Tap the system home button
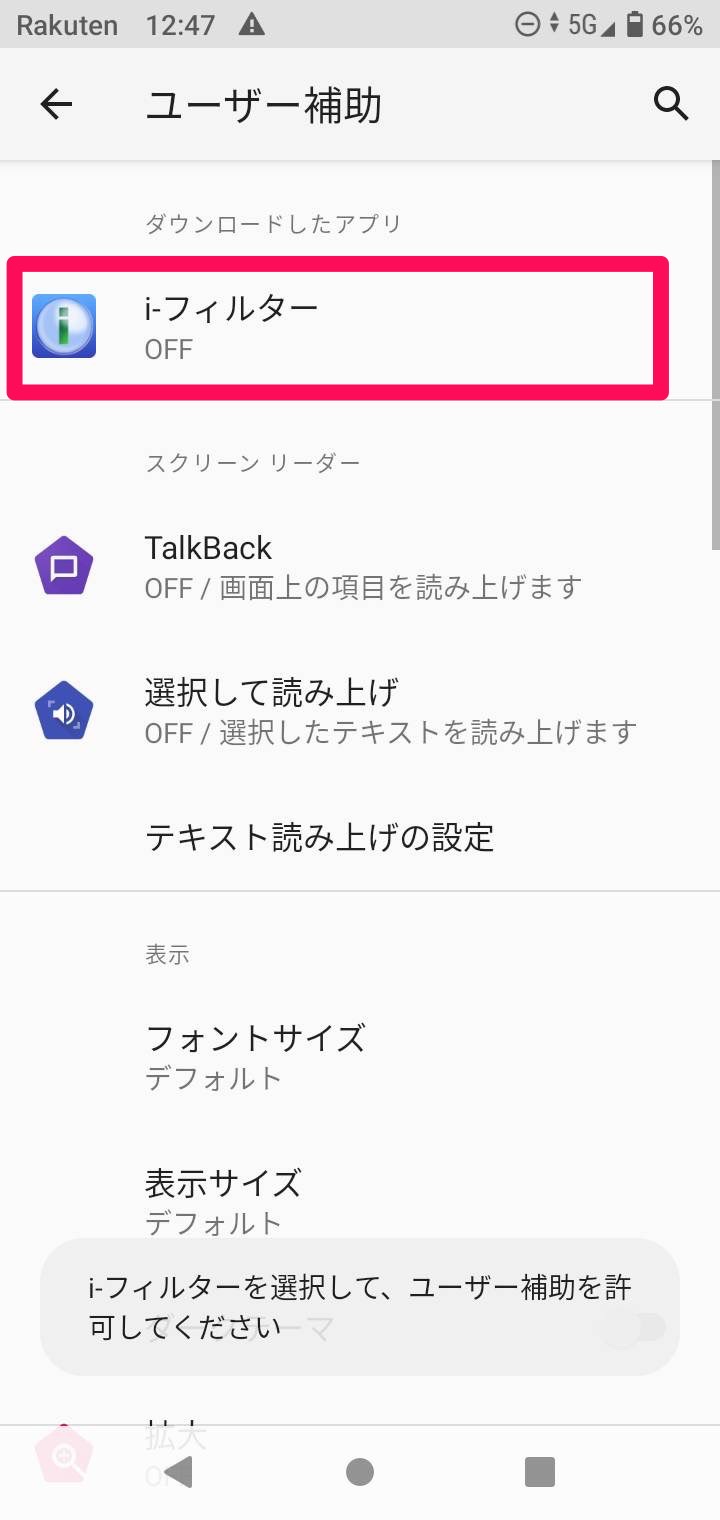 (x=360, y=1472)
